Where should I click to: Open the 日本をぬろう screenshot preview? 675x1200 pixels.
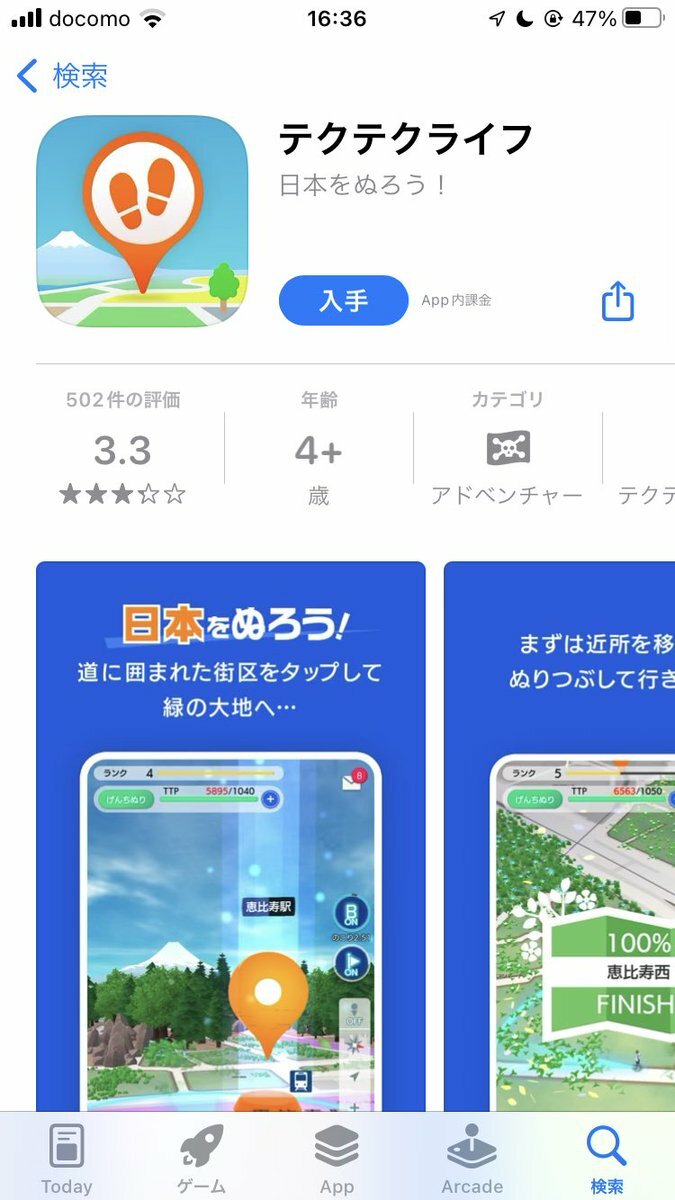point(231,830)
